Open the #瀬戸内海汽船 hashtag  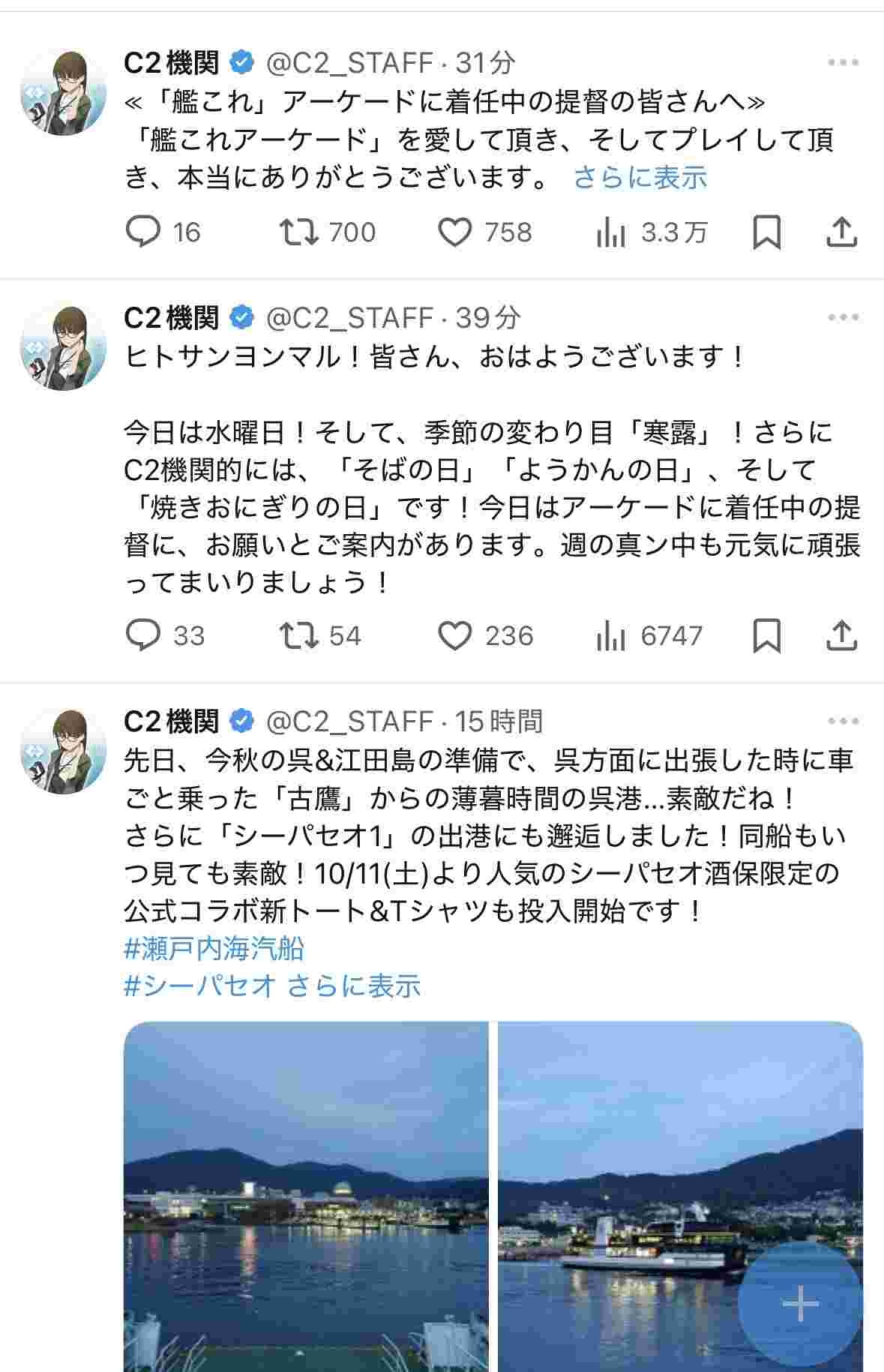(x=214, y=948)
